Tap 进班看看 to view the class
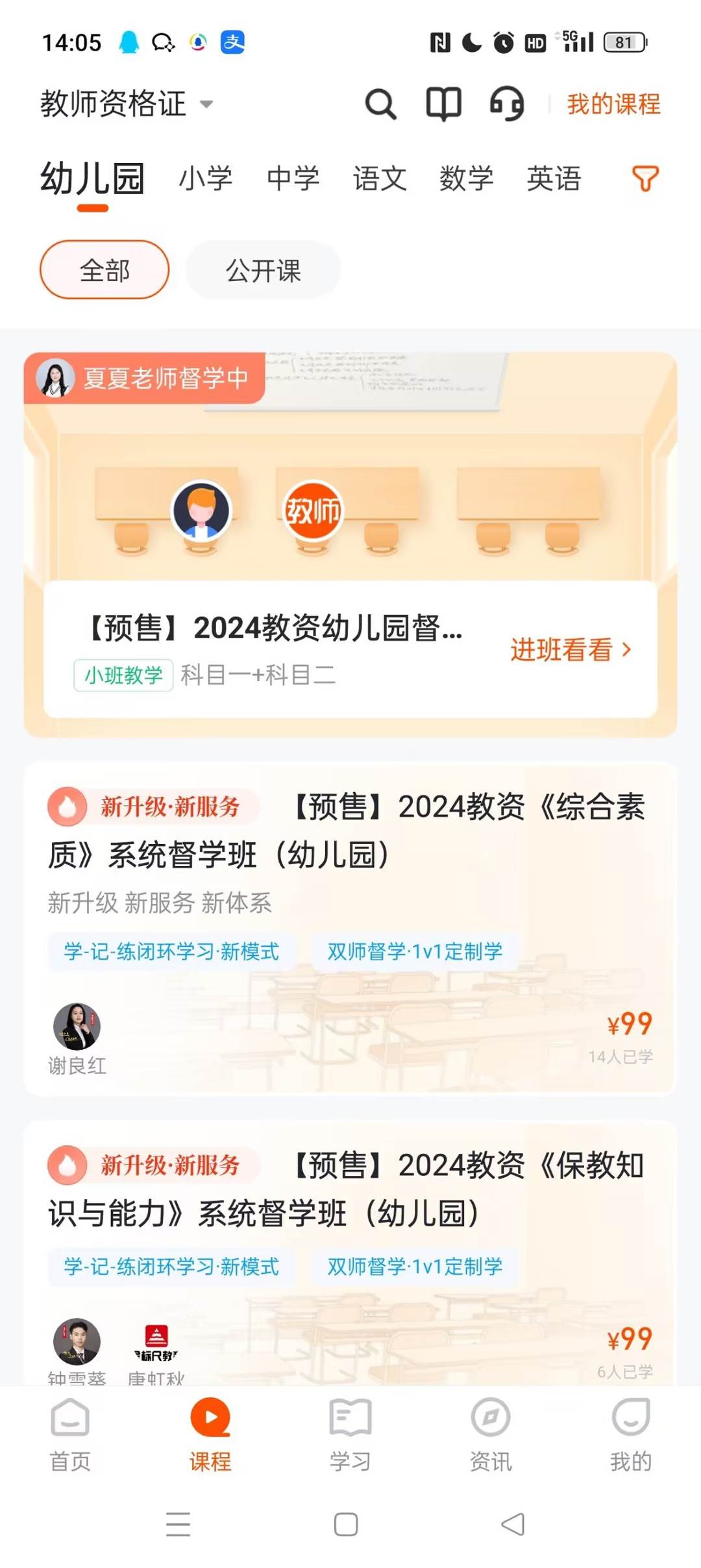 pos(570,649)
